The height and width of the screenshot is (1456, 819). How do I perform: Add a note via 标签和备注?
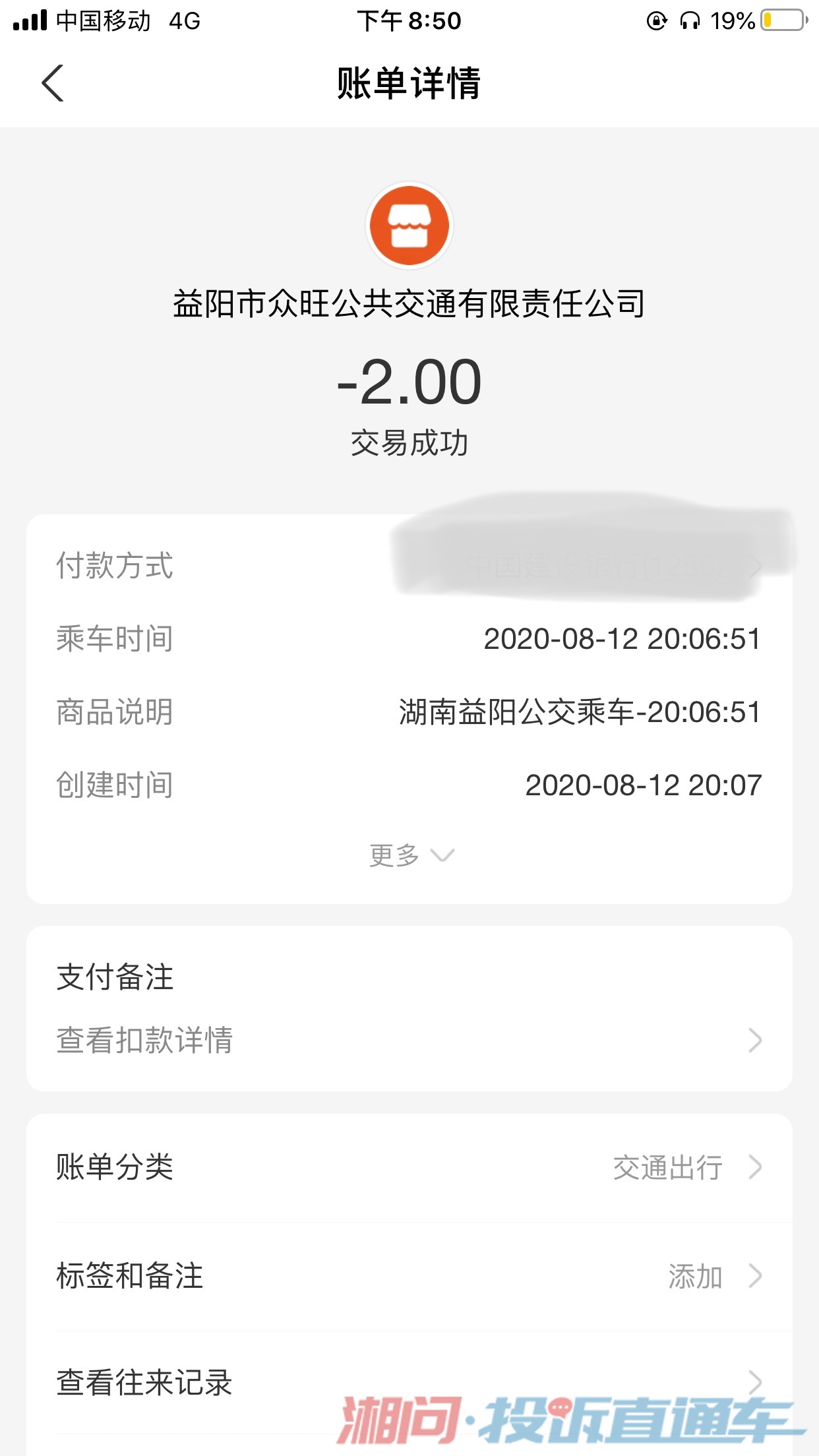(x=409, y=1276)
